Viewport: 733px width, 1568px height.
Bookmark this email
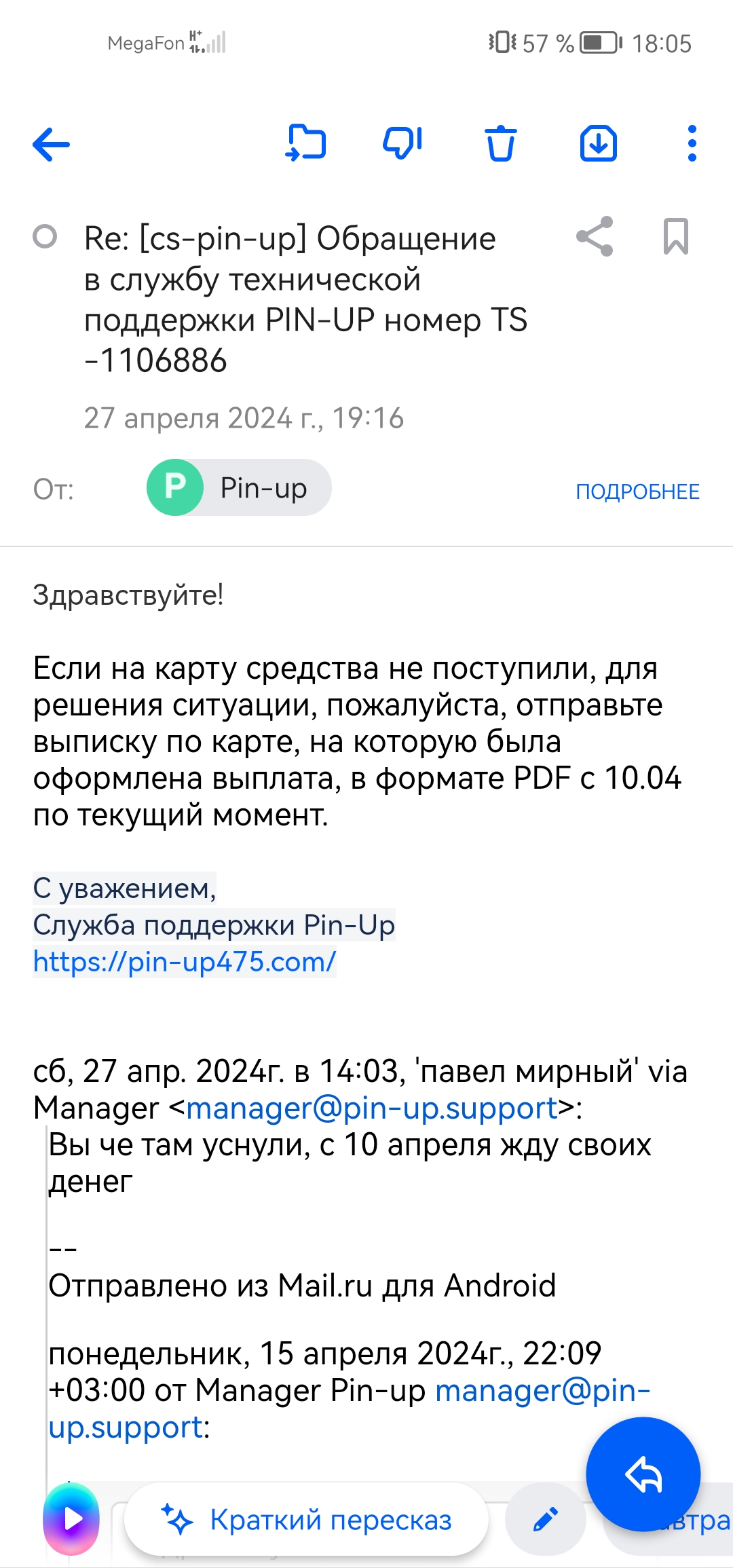click(x=676, y=236)
